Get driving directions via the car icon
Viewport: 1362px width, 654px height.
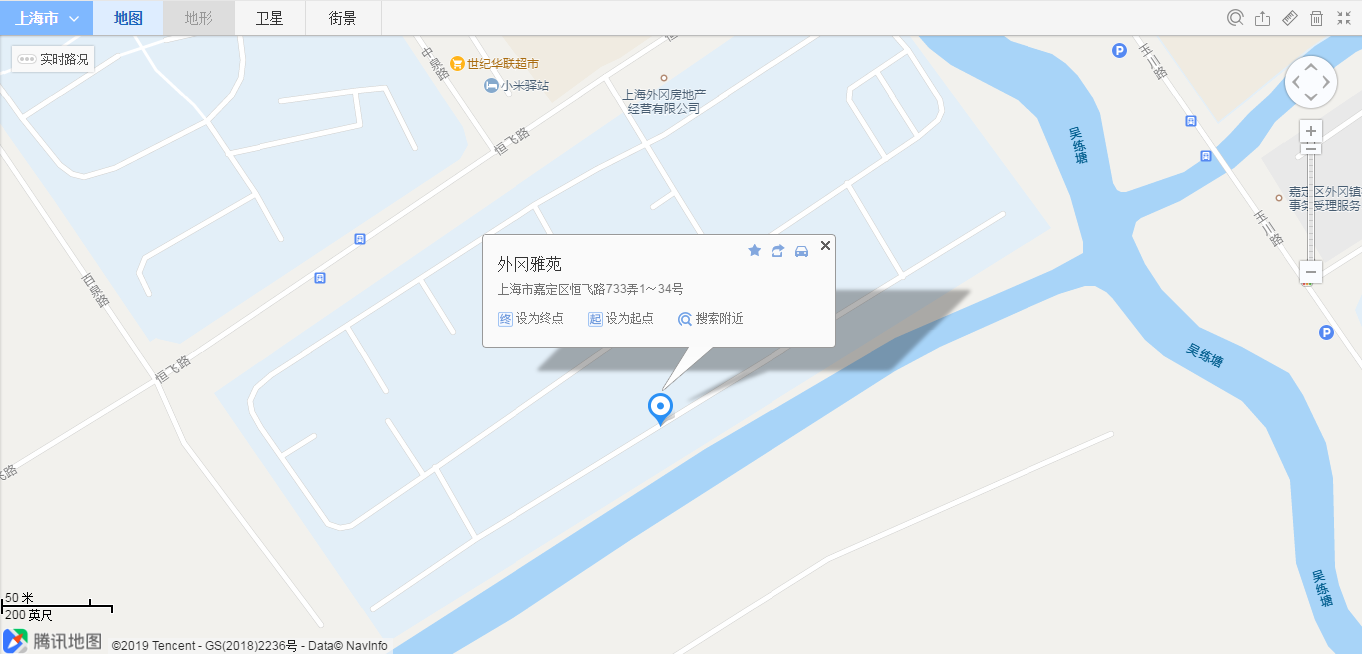click(x=801, y=251)
